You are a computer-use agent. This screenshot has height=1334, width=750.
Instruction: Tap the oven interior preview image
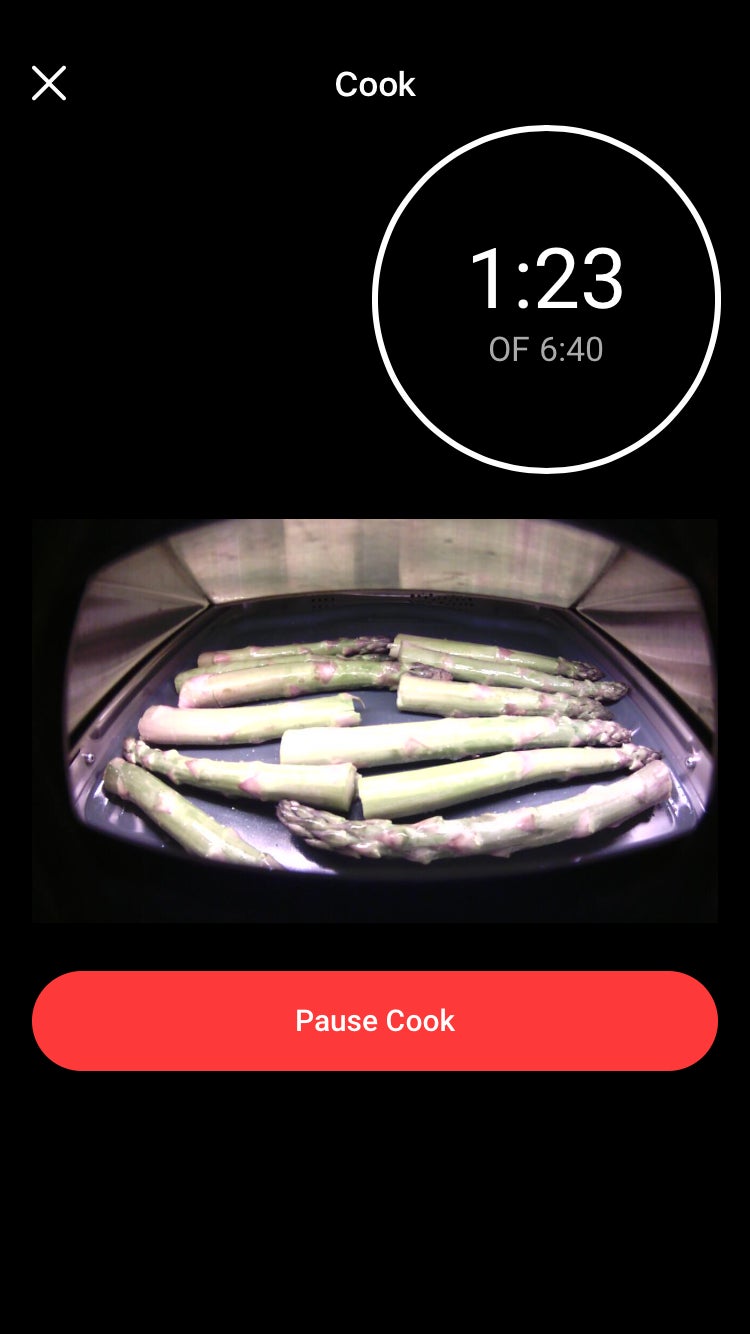375,720
